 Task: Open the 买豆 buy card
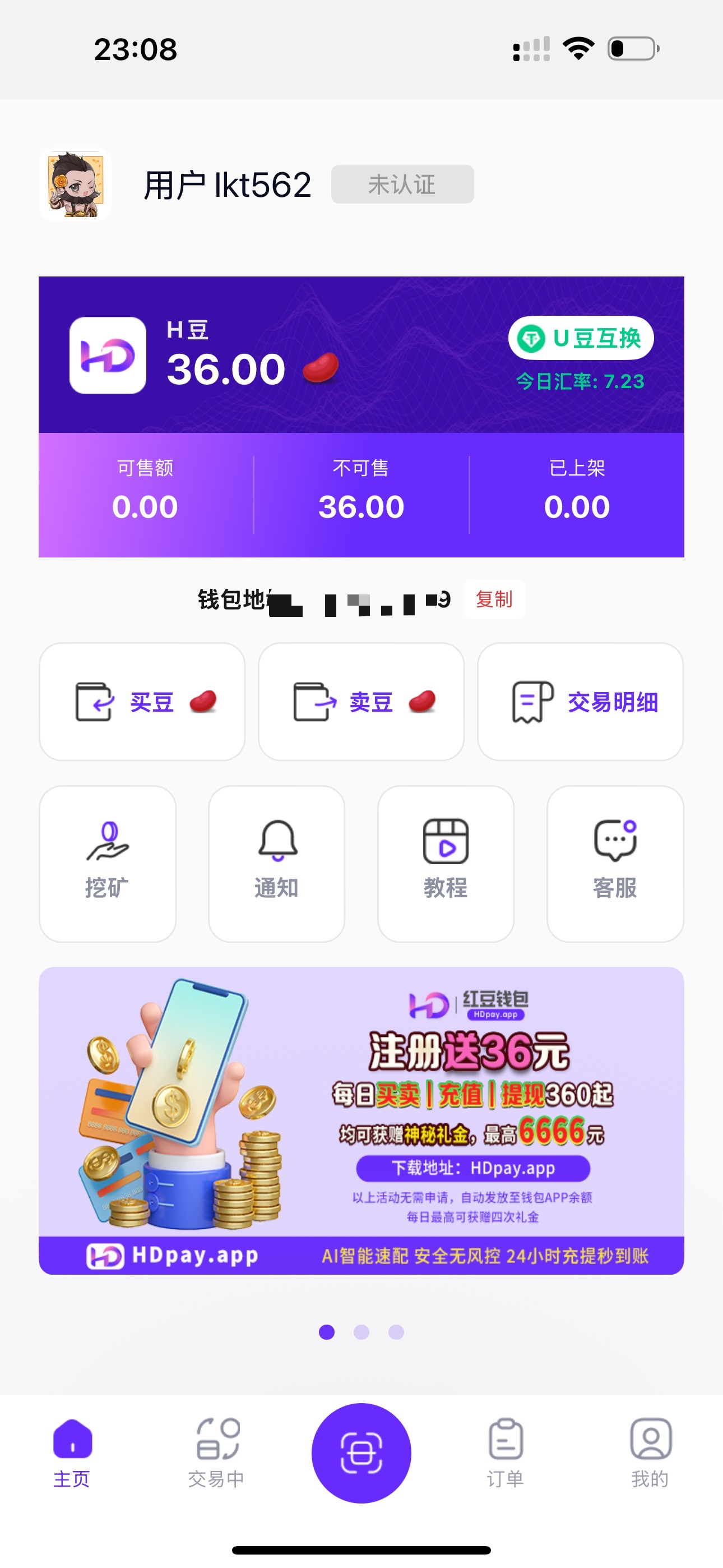click(142, 701)
